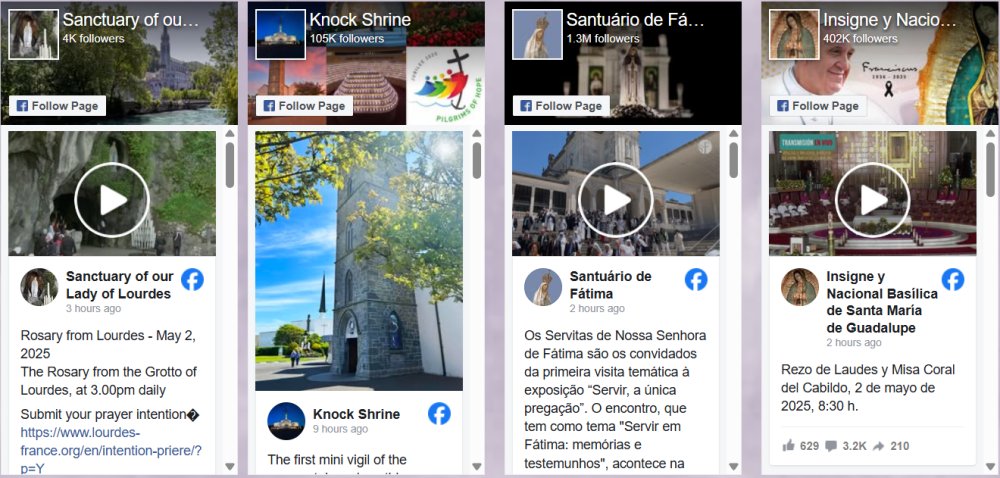
Task: Open Knock Shrine page title in header
Action: [x=360, y=20]
